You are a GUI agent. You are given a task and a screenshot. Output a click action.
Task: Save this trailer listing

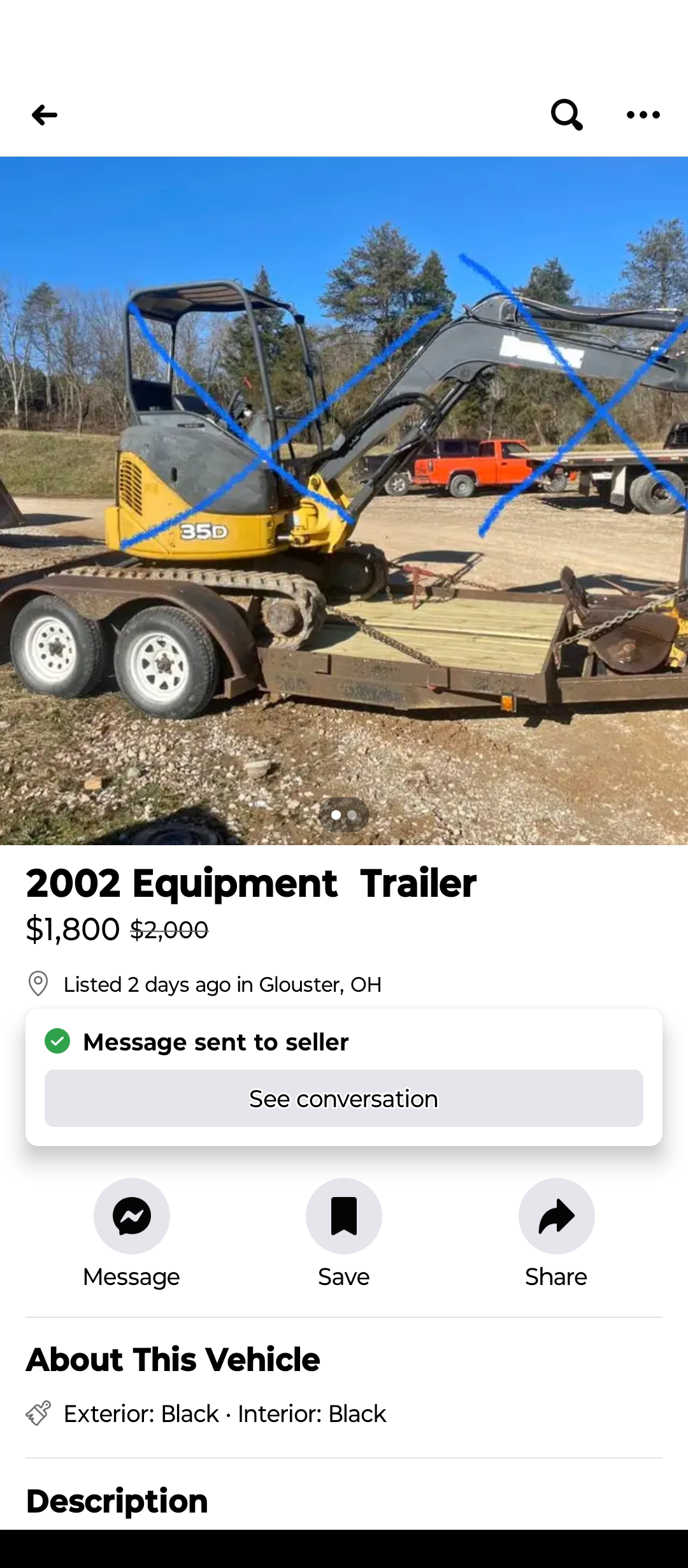(344, 1216)
